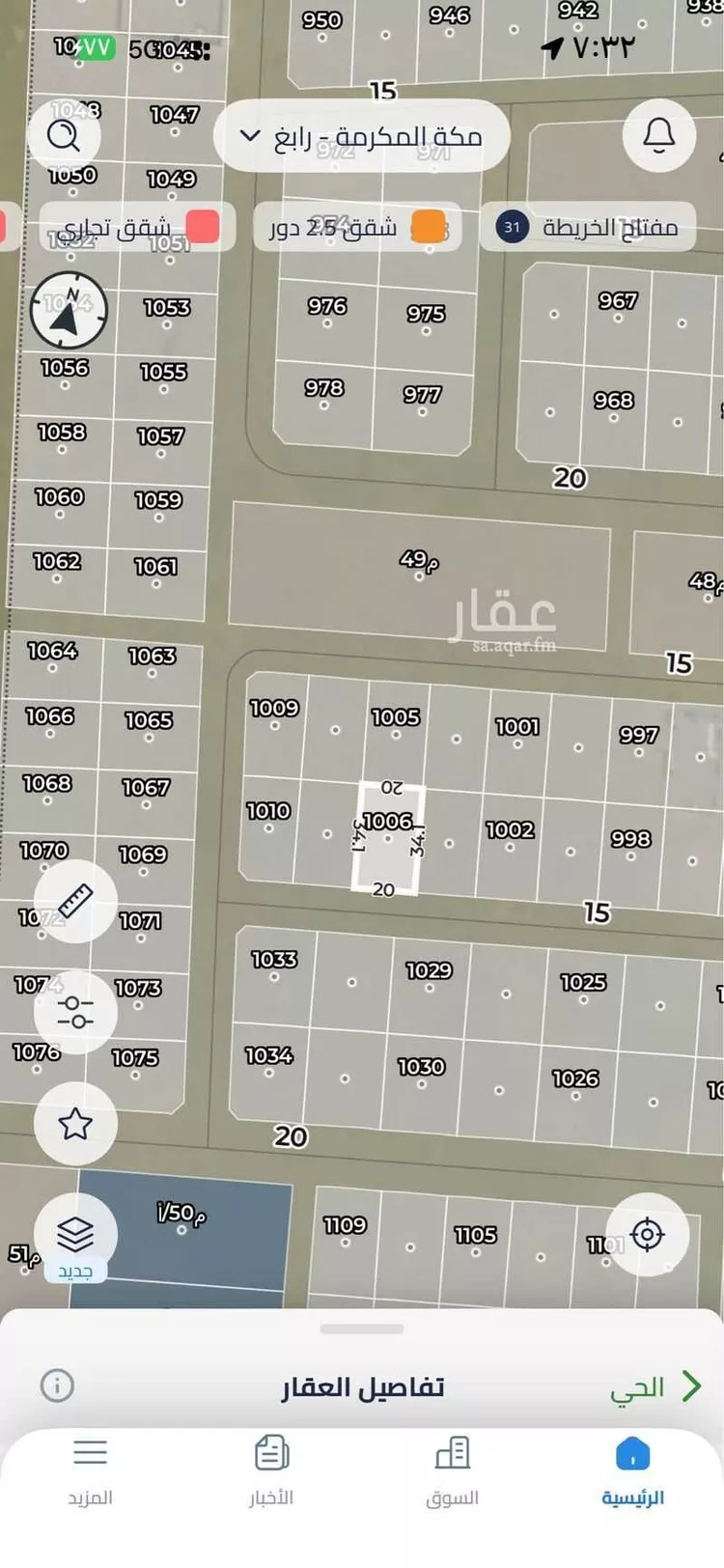Switch to the الرئيسية tab

[x=632, y=1471]
